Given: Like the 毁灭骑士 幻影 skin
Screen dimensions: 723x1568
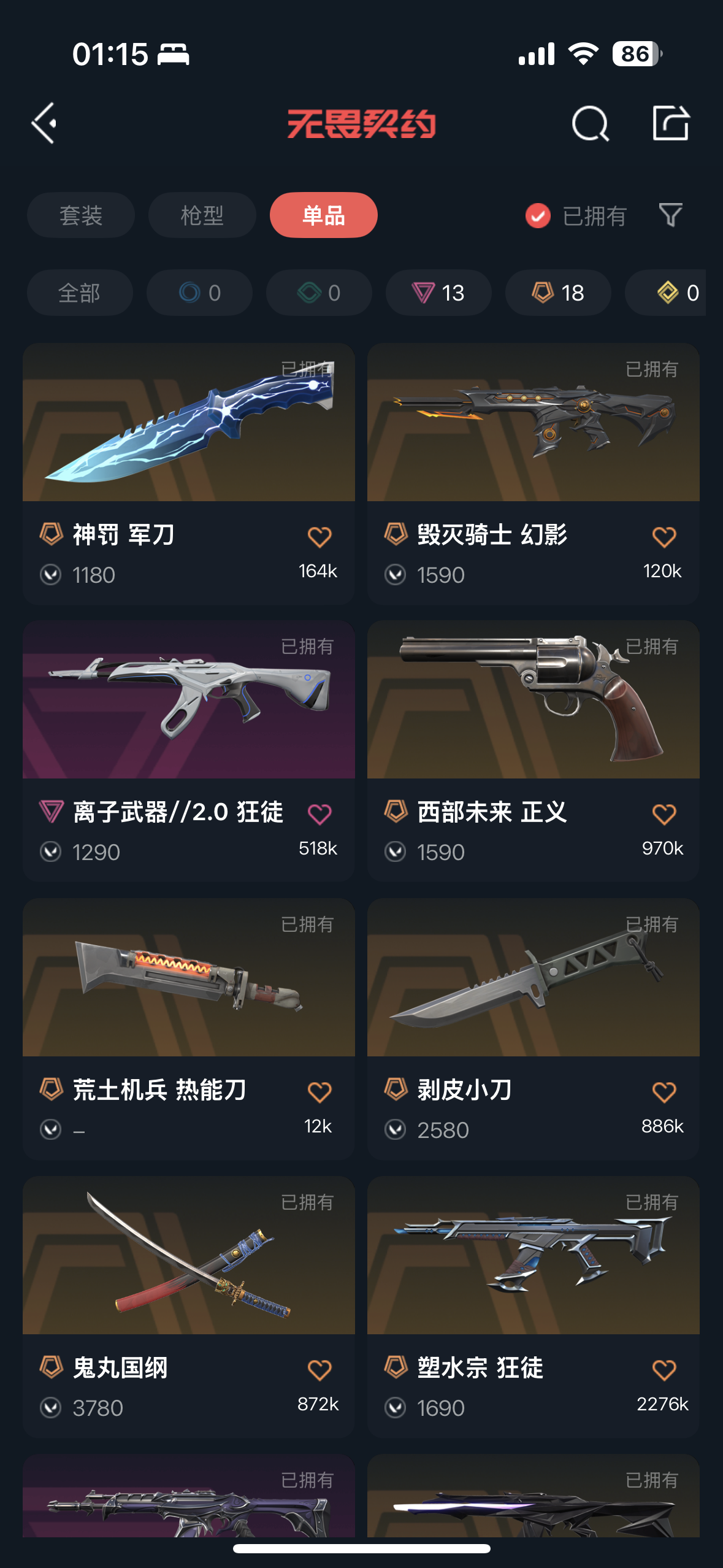Looking at the screenshot, I should coord(664,537).
